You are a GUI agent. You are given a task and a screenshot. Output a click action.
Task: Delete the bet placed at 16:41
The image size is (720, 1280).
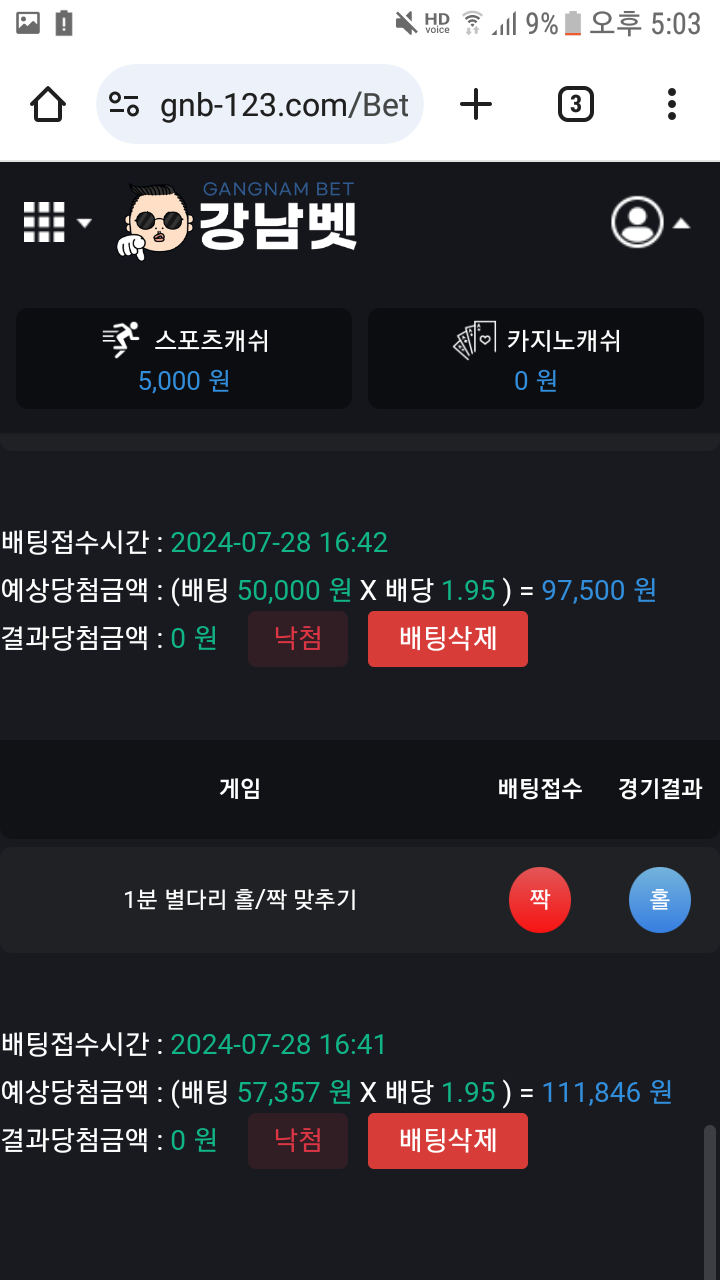click(447, 1140)
